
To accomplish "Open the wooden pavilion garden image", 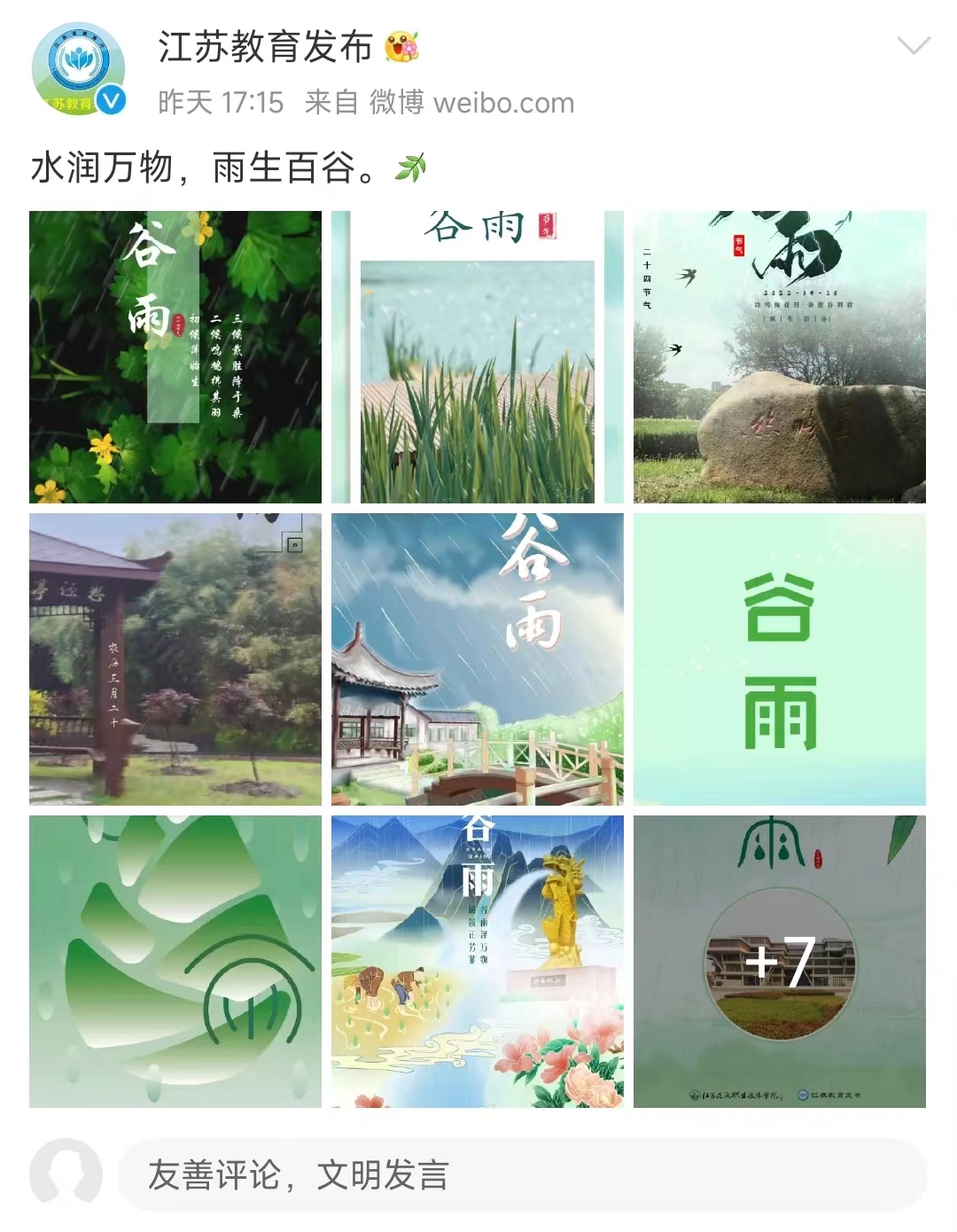I will pyautogui.click(x=175, y=659).
